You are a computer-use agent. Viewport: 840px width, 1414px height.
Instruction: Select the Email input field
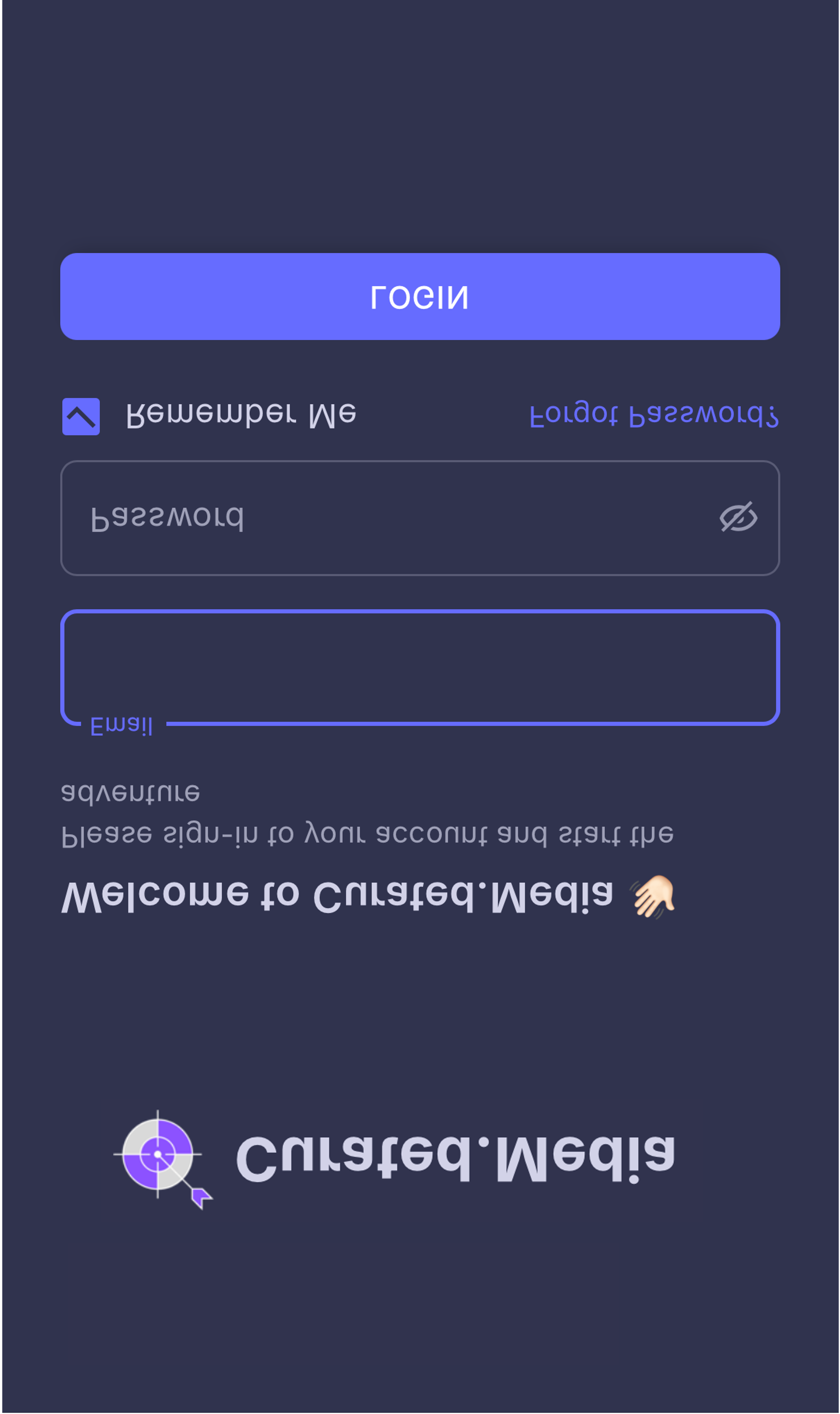pyautogui.click(x=420, y=667)
